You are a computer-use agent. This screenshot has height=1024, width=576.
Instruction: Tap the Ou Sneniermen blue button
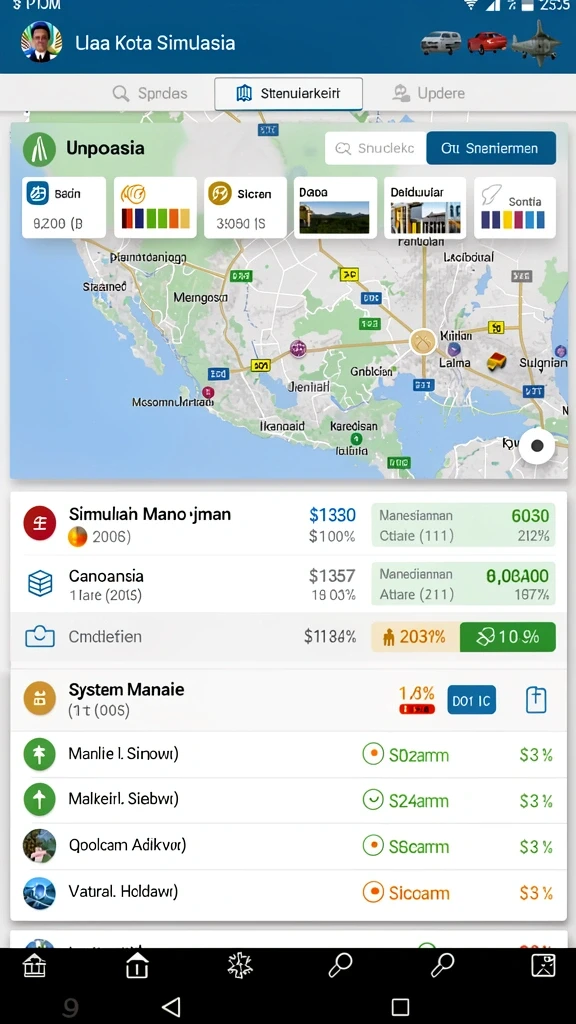[x=491, y=148]
